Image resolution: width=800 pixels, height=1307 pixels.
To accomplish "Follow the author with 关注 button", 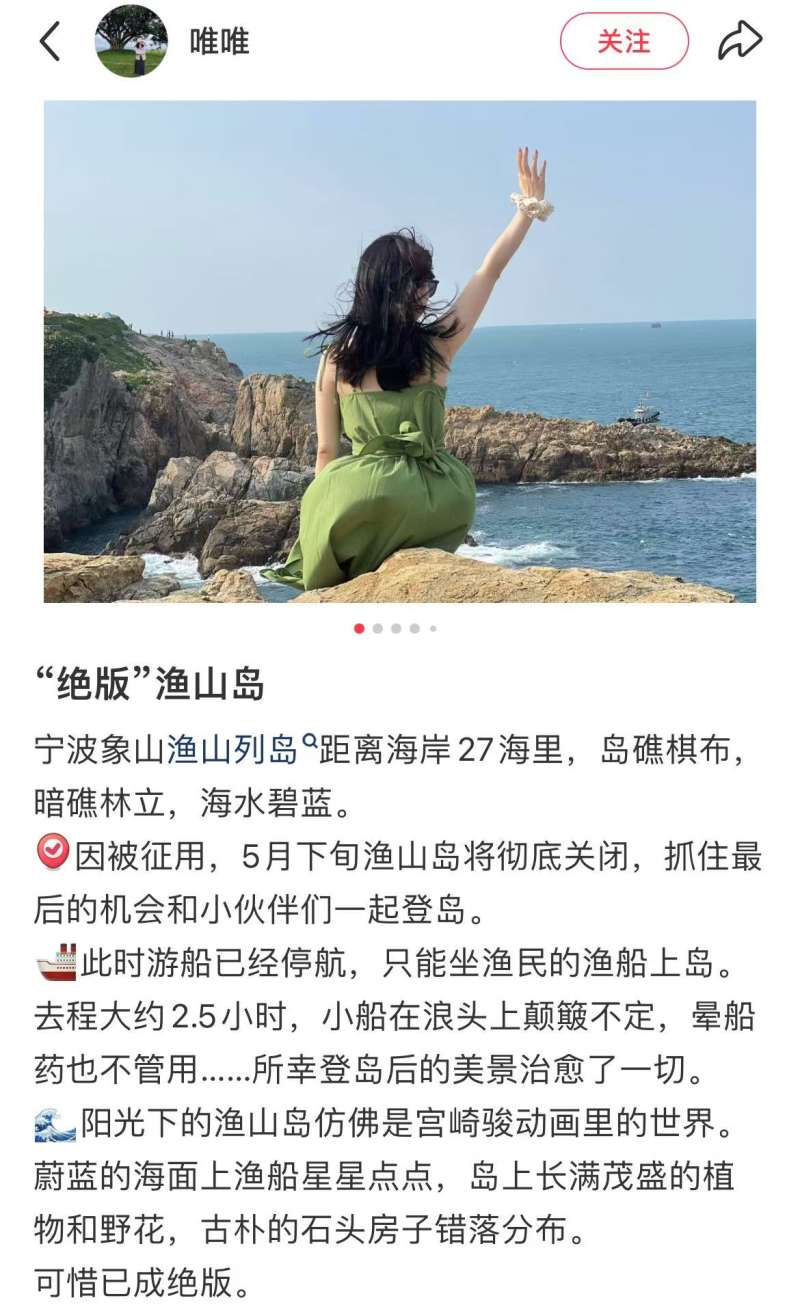I will (624, 41).
